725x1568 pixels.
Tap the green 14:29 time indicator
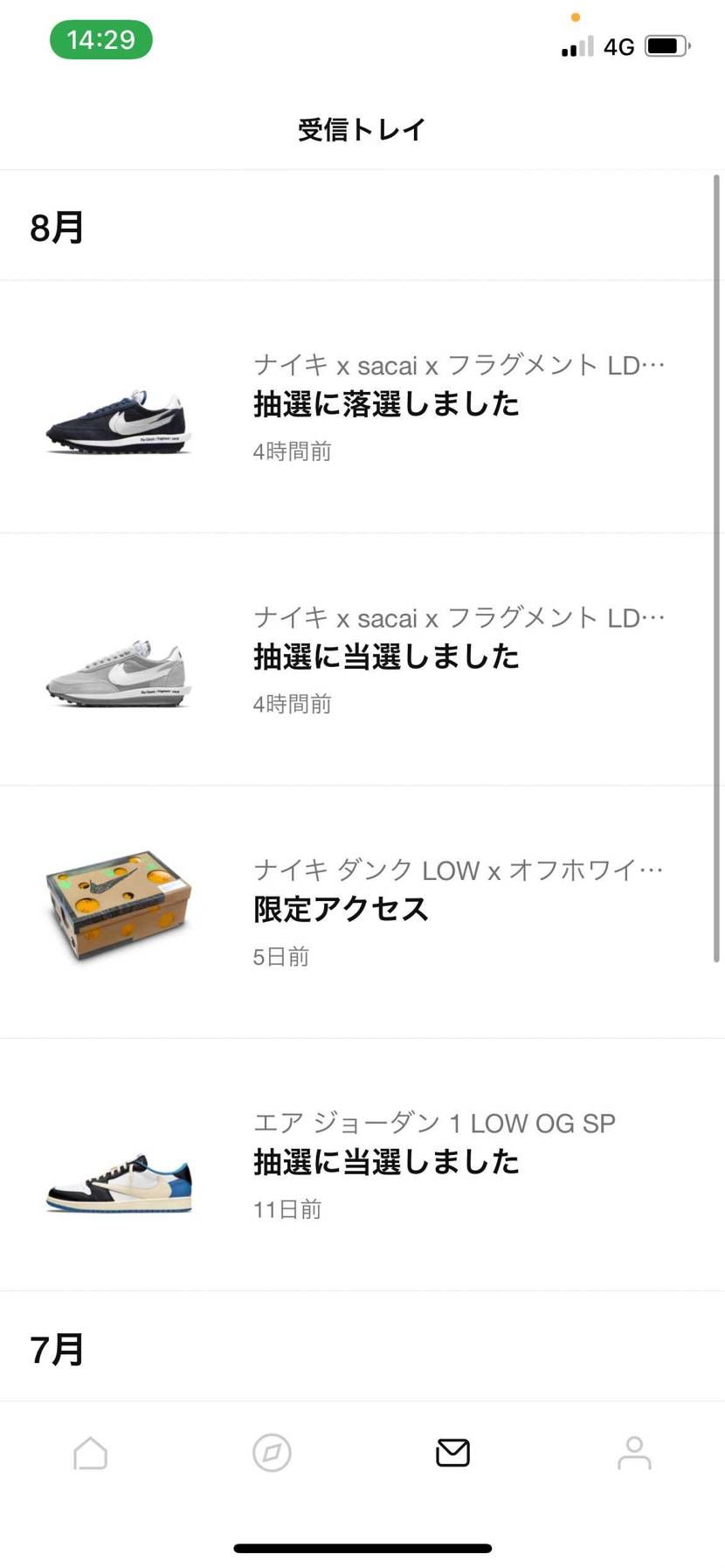[x=101, y=40]
